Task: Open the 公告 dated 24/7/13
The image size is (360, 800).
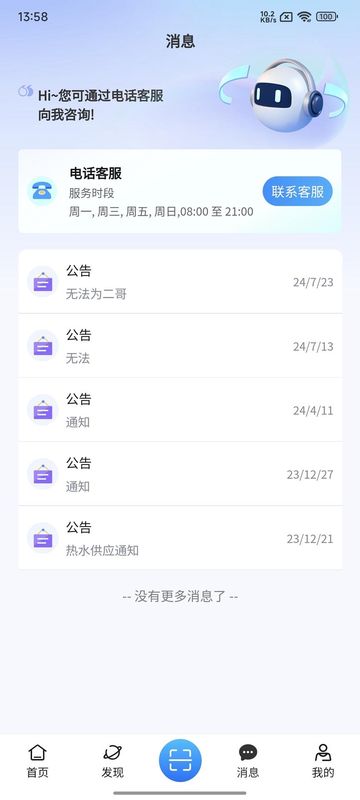Action: pos(180,346)
